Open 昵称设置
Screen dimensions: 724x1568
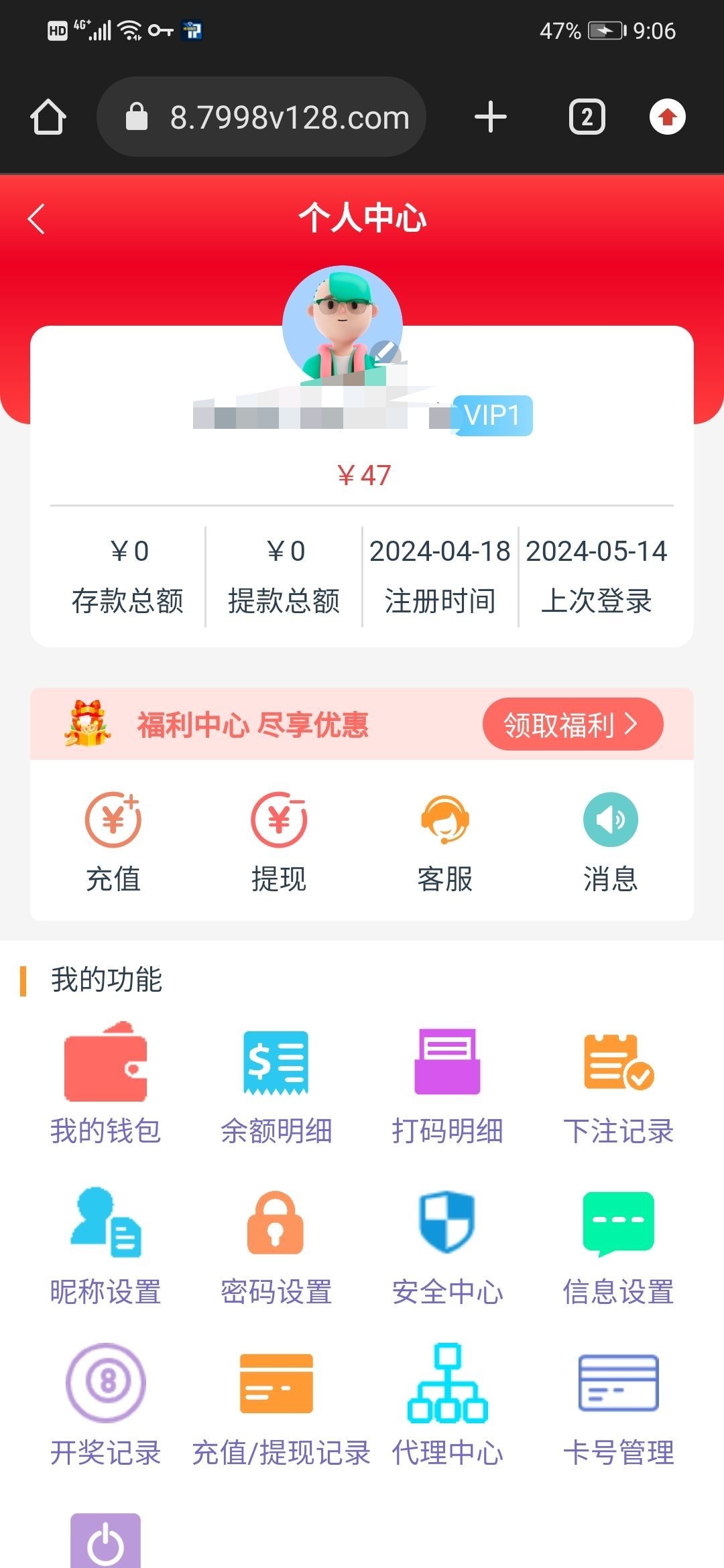coord(105,1246)
